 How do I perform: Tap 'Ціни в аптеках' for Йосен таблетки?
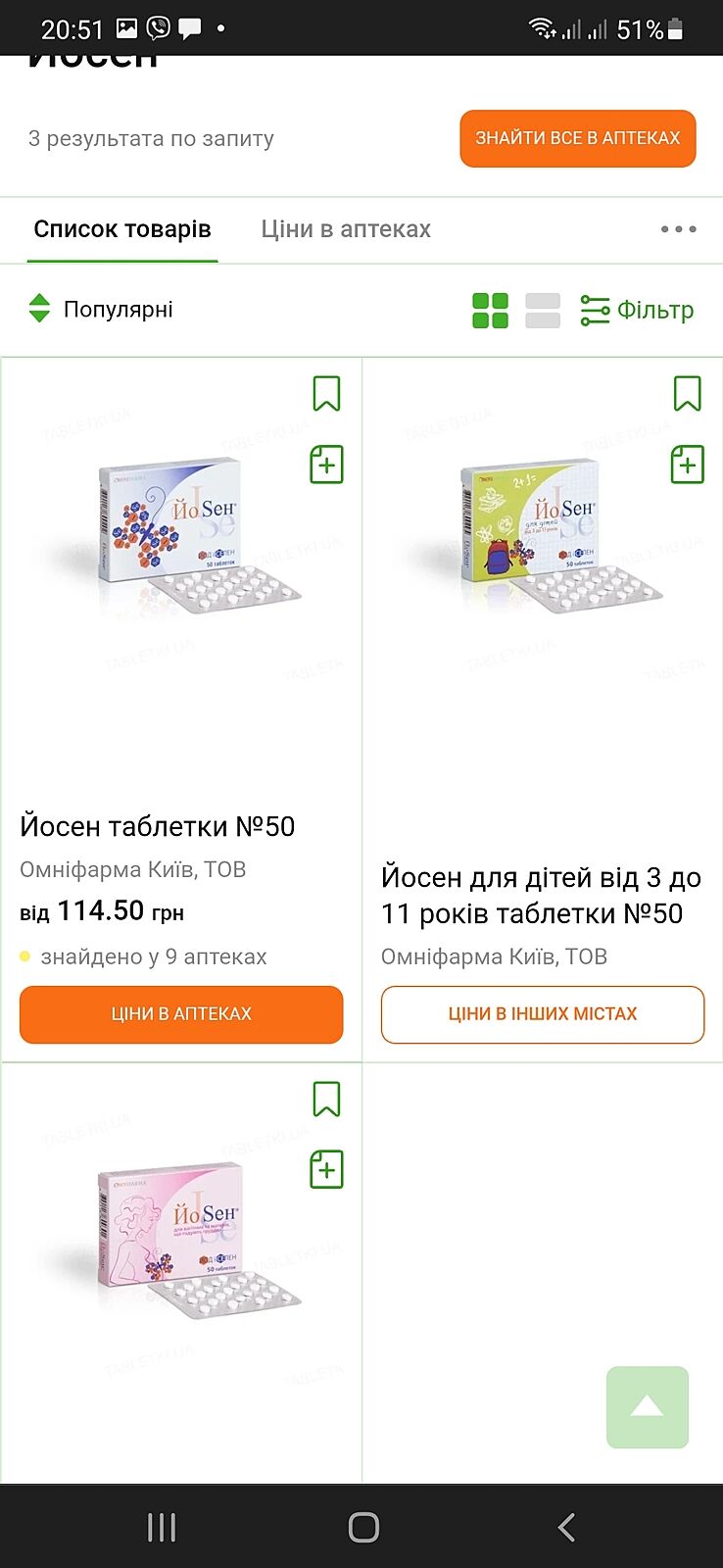tap(181, 1014)
